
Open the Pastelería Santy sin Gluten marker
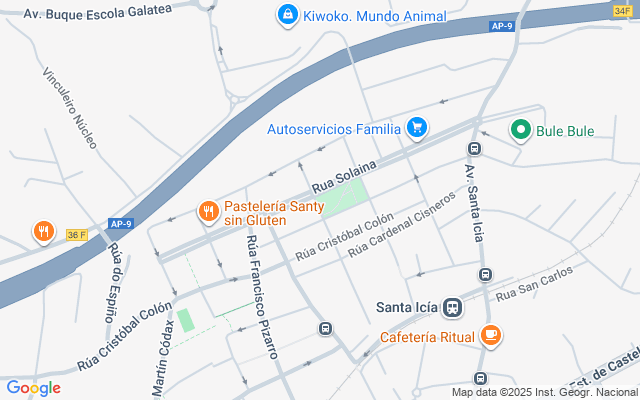pyautogui.click(x=208, y=211)
